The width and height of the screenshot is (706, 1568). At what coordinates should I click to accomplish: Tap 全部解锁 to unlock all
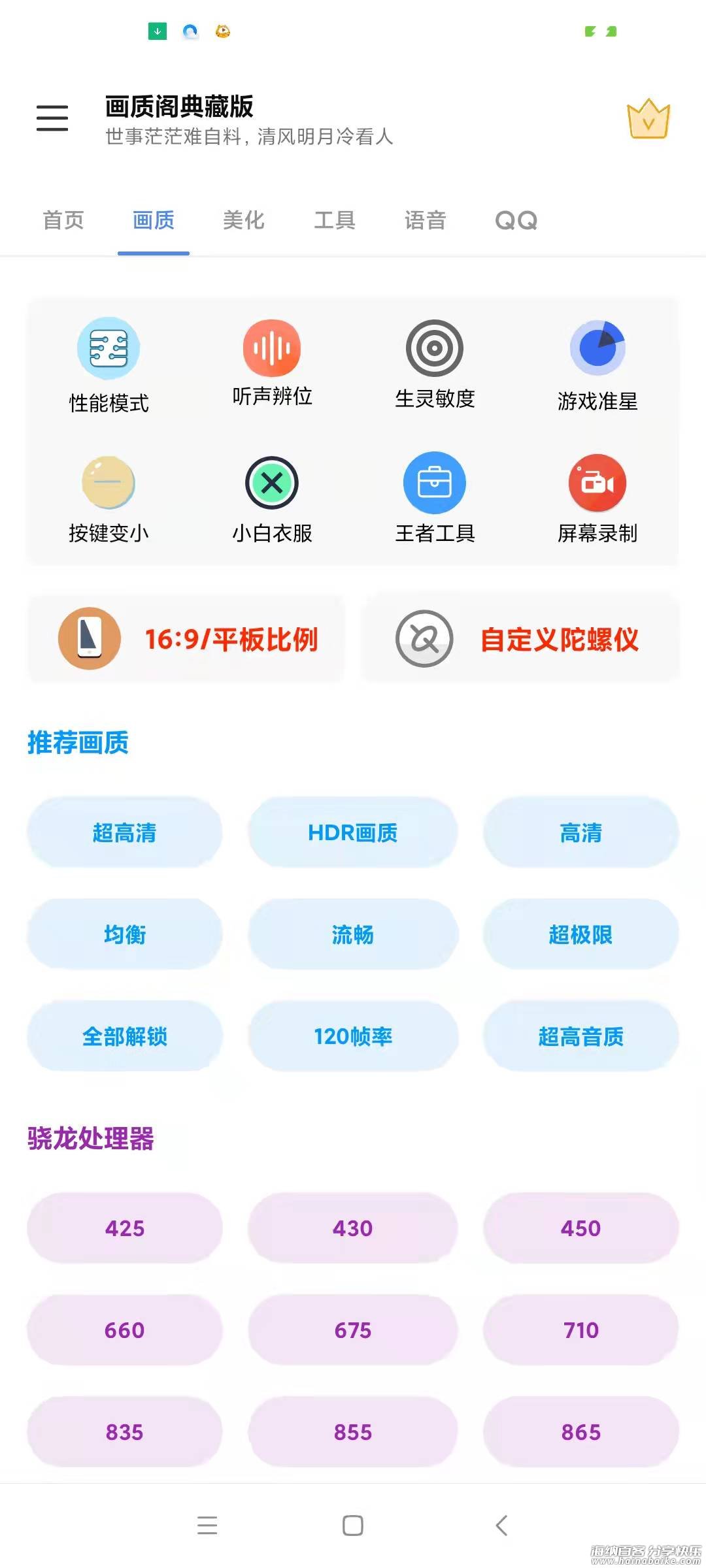(125, 1036)
